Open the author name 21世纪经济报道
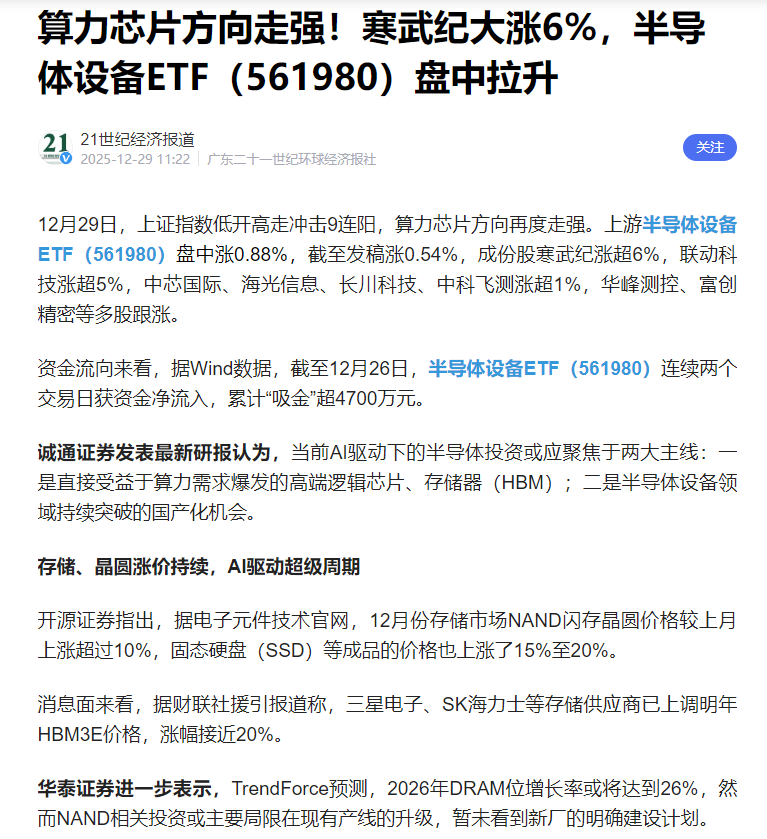767x839 pixels. coord(137,139)
